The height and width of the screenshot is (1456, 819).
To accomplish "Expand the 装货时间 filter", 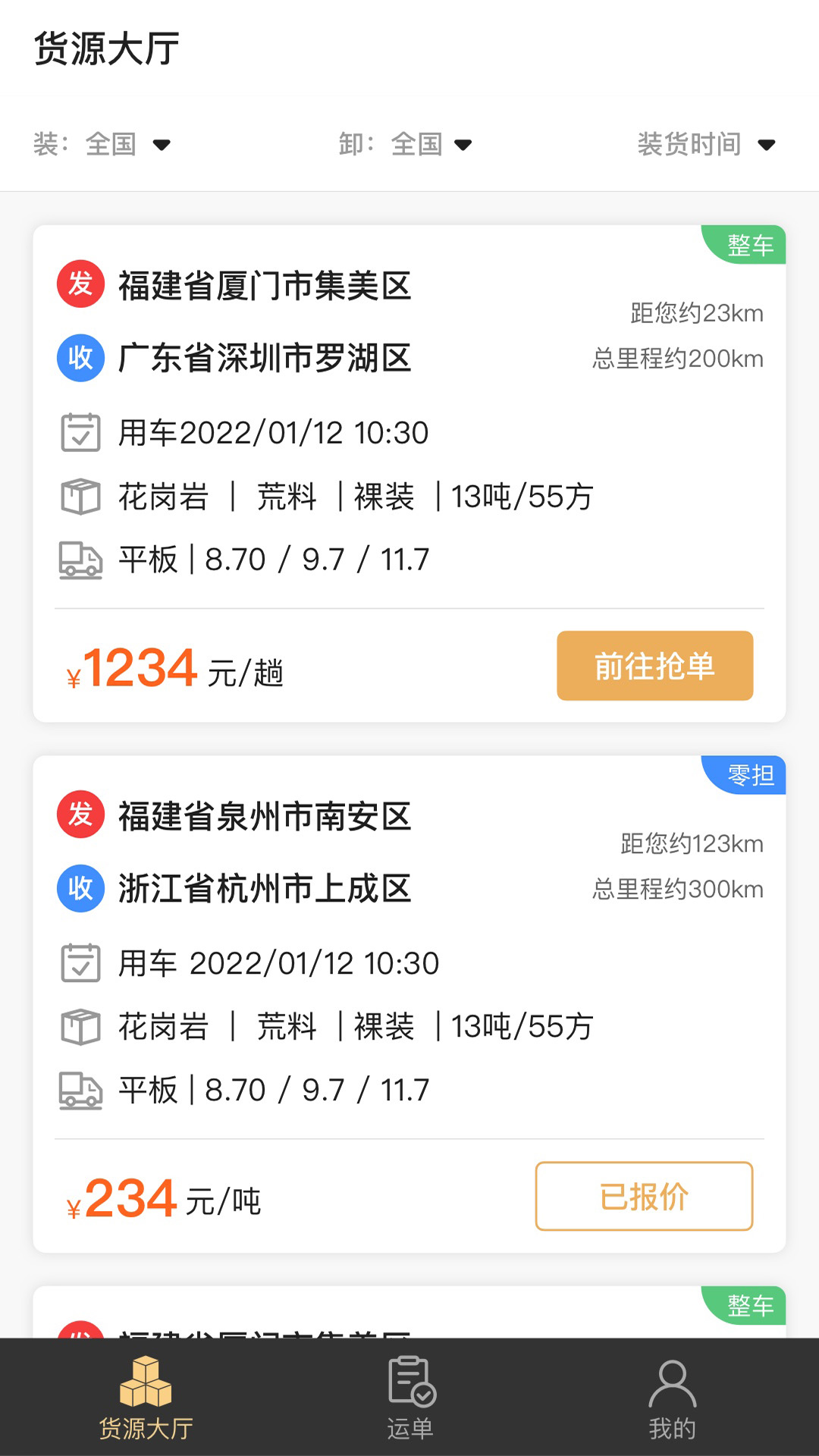I will click(x=706, y=144).
